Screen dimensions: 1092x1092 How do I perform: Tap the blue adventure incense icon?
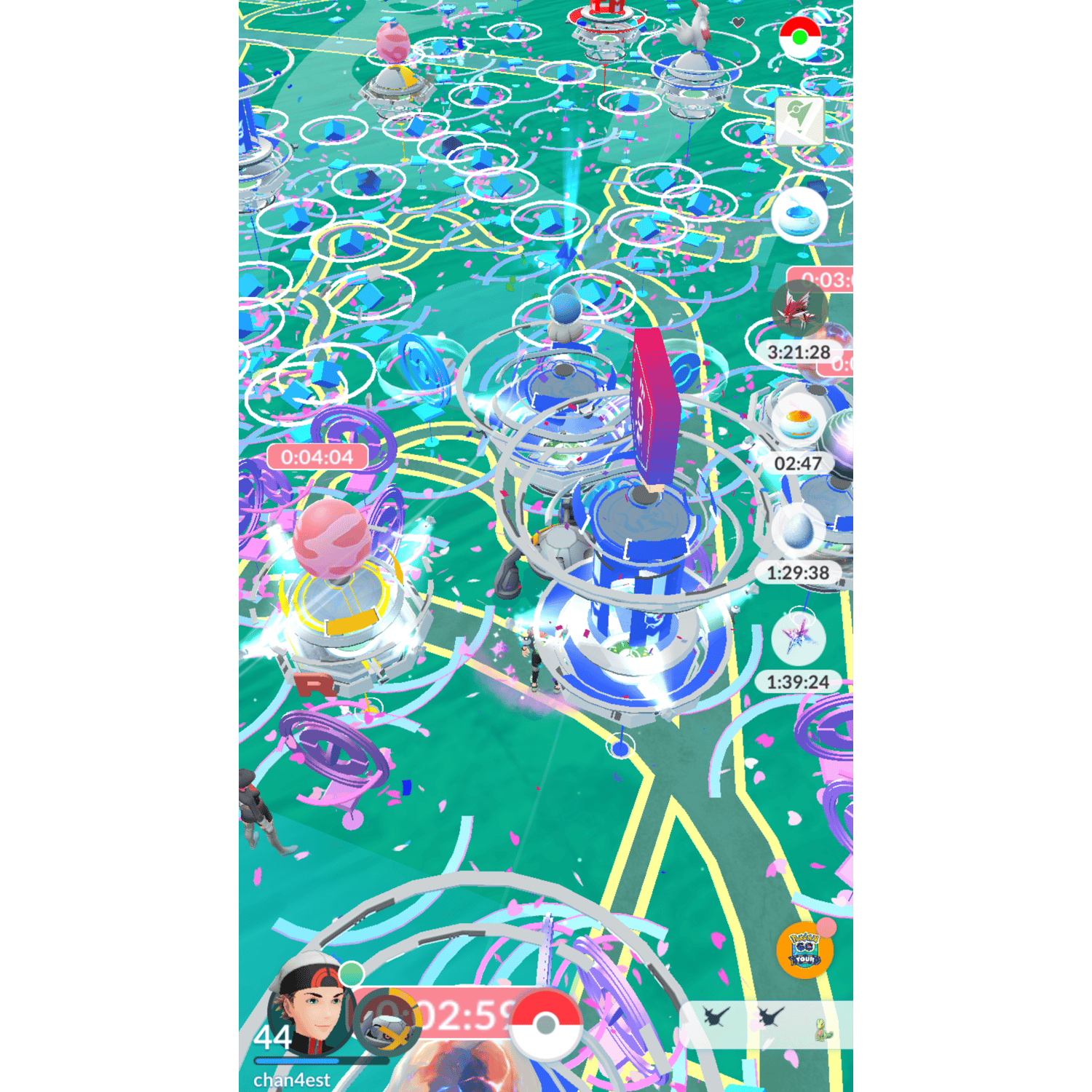(799, 214)
